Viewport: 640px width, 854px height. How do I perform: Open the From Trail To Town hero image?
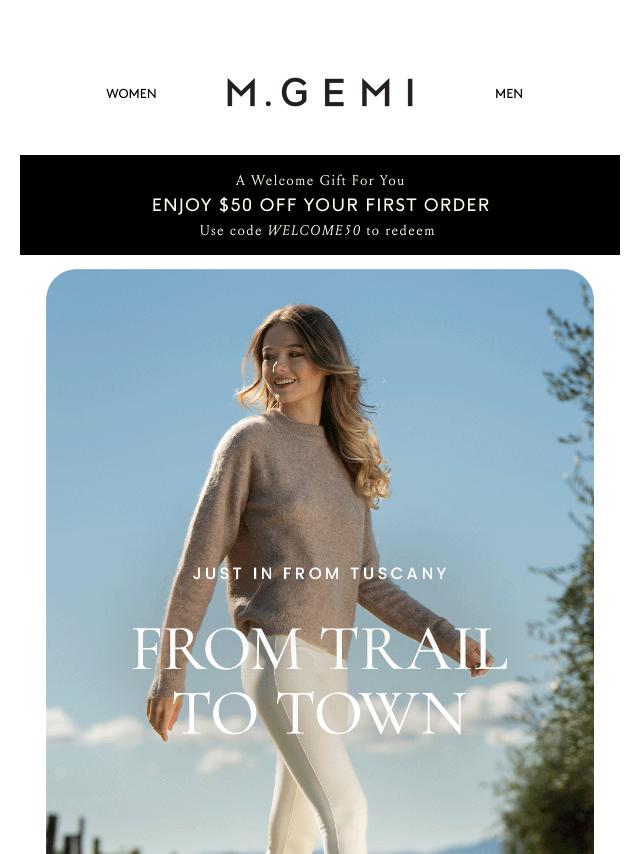[x=320, y=560]
